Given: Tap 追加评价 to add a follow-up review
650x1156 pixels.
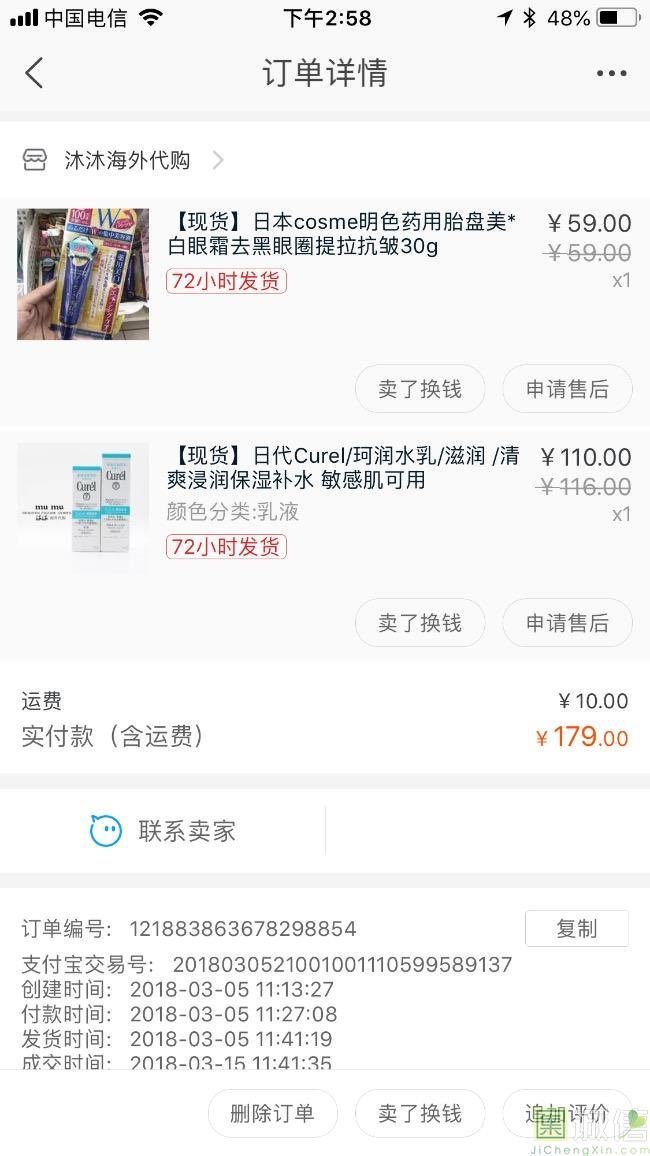Looking at the screenshot, I should tap(567, 1113).
